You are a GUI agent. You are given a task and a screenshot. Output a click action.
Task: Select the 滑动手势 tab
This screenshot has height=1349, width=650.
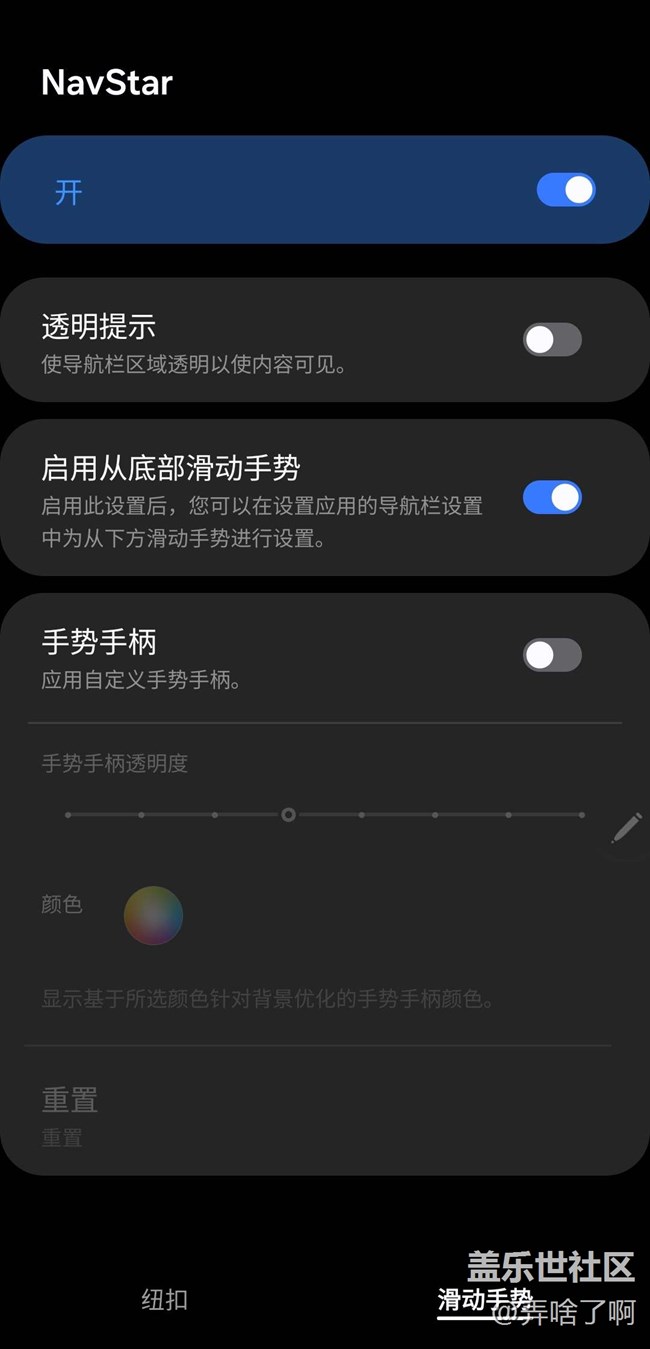pos(485,1299)
